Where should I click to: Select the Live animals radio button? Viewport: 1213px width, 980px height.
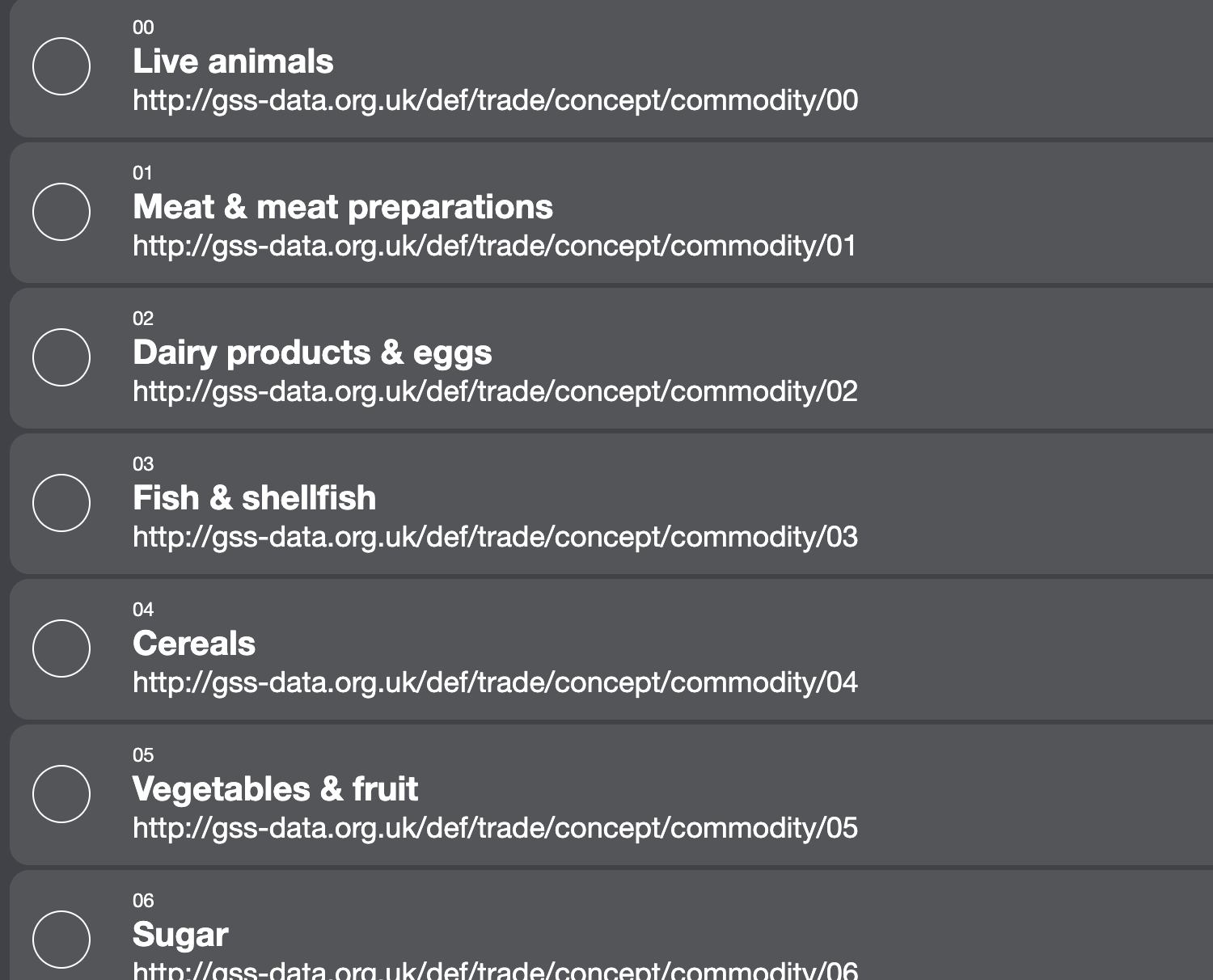tap(61, 66)
